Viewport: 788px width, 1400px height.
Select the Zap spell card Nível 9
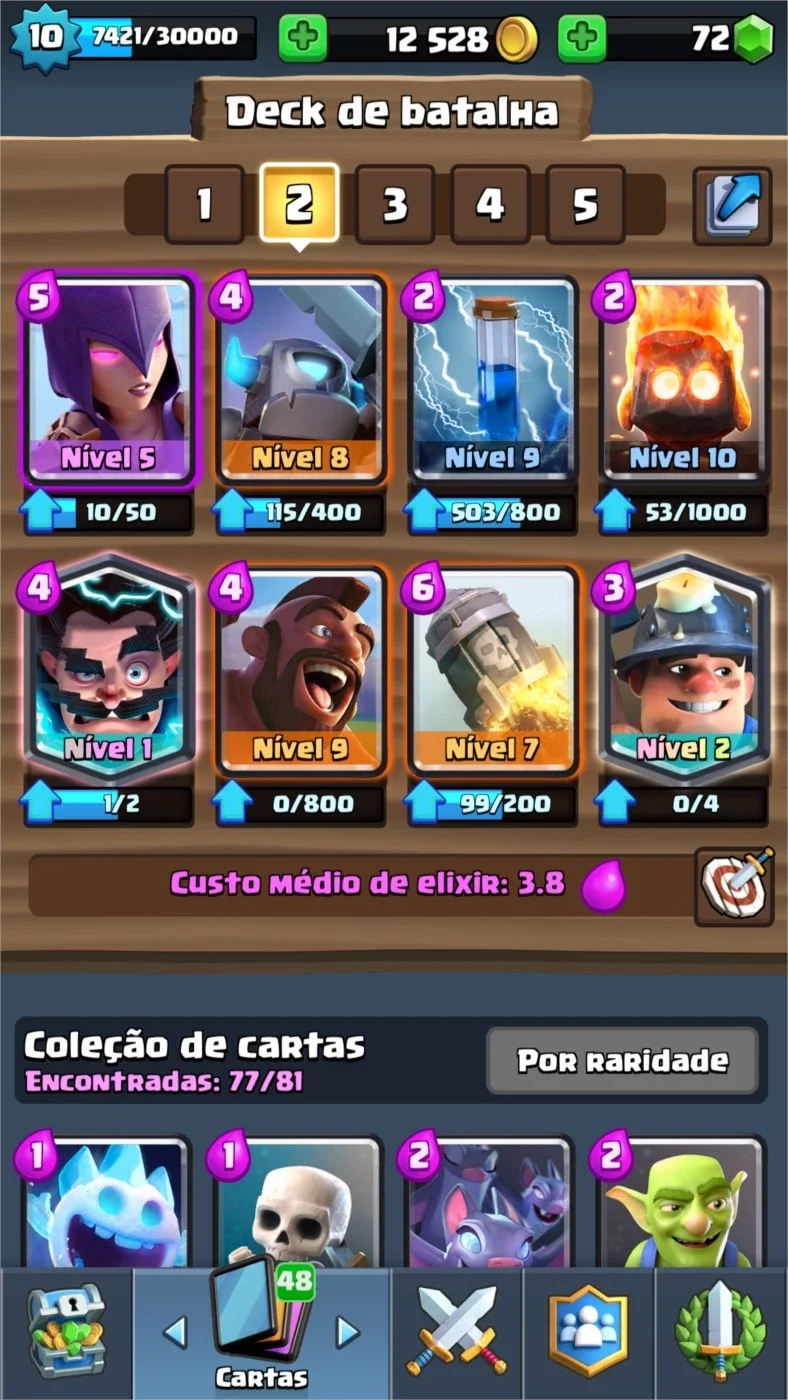point(492,382)
